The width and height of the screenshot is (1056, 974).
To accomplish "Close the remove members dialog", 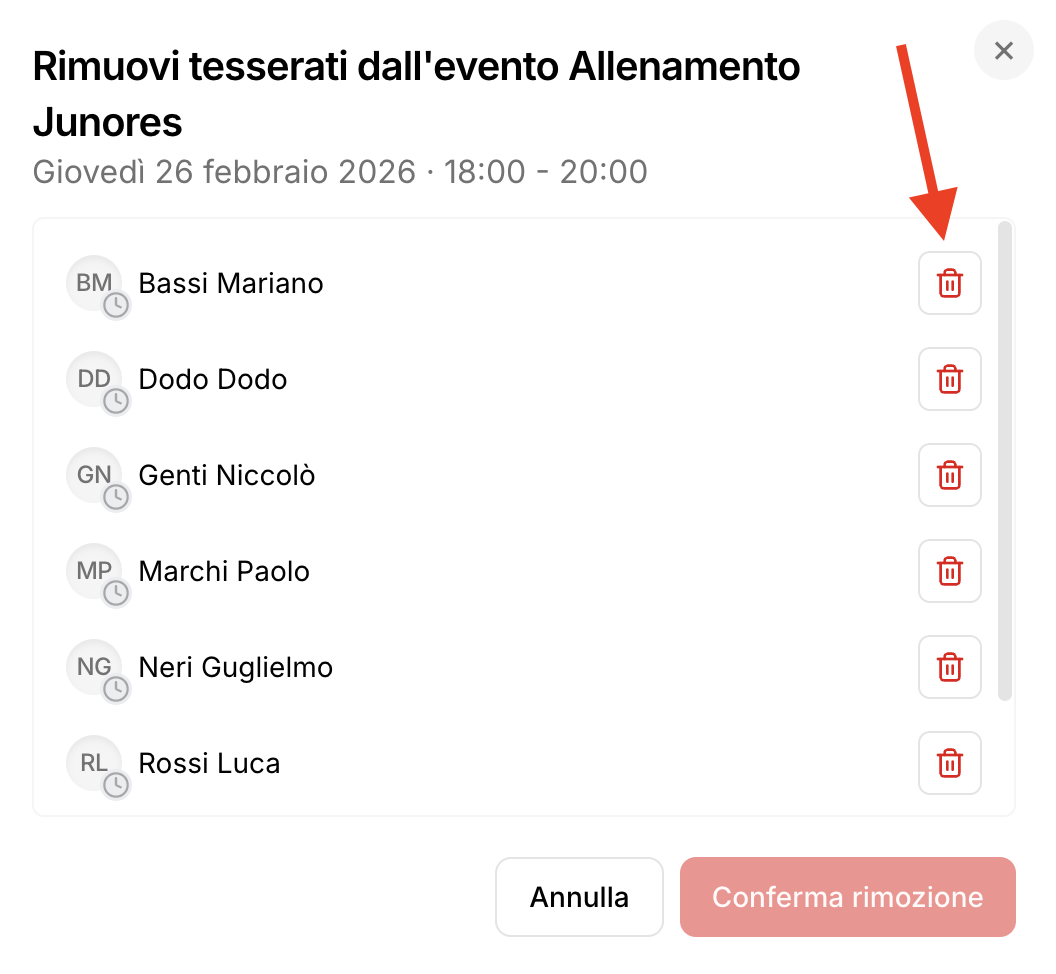I will click(1004, 50).
